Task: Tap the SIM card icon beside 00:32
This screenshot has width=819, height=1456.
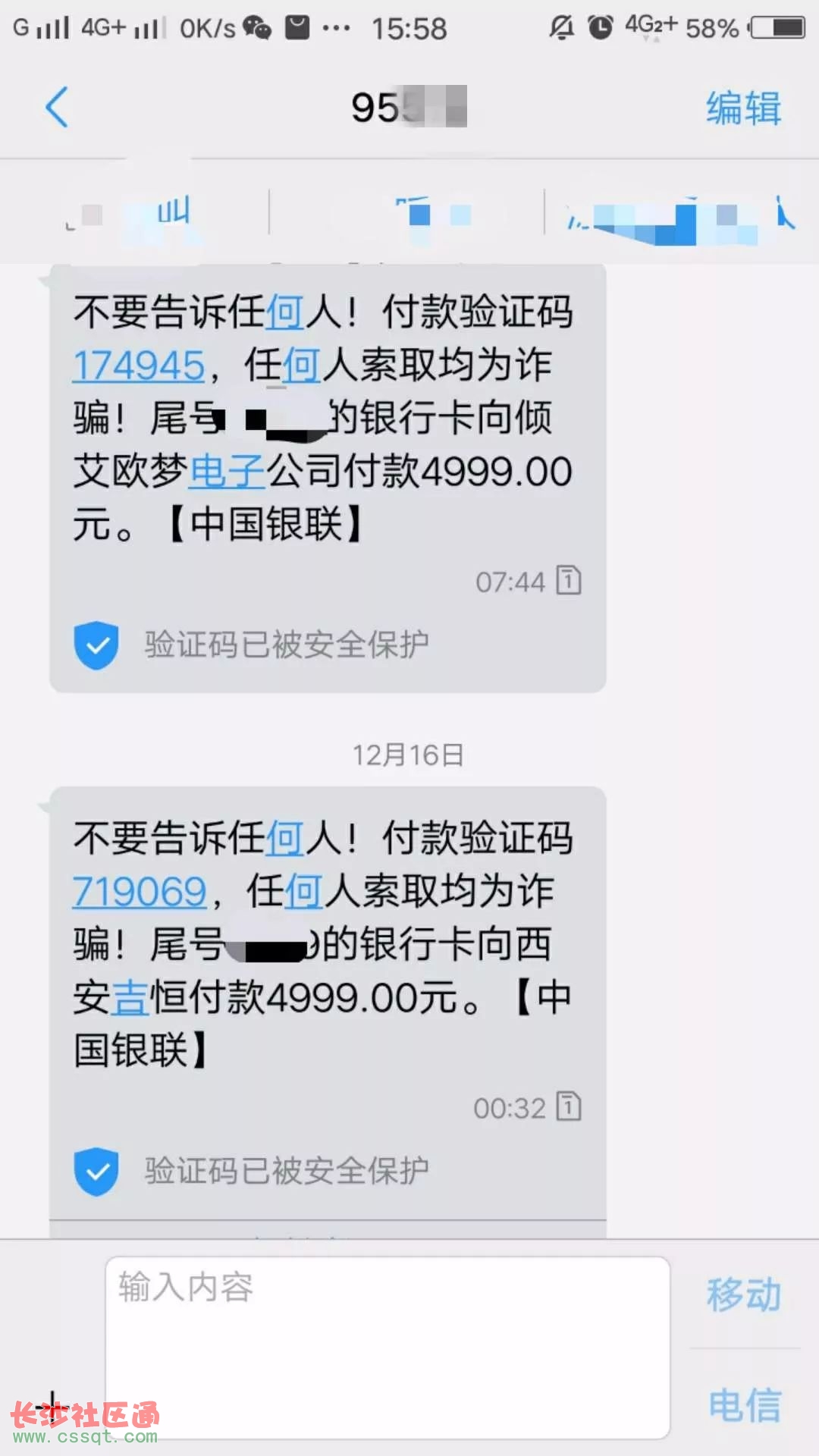Action: pos(569,1106)
